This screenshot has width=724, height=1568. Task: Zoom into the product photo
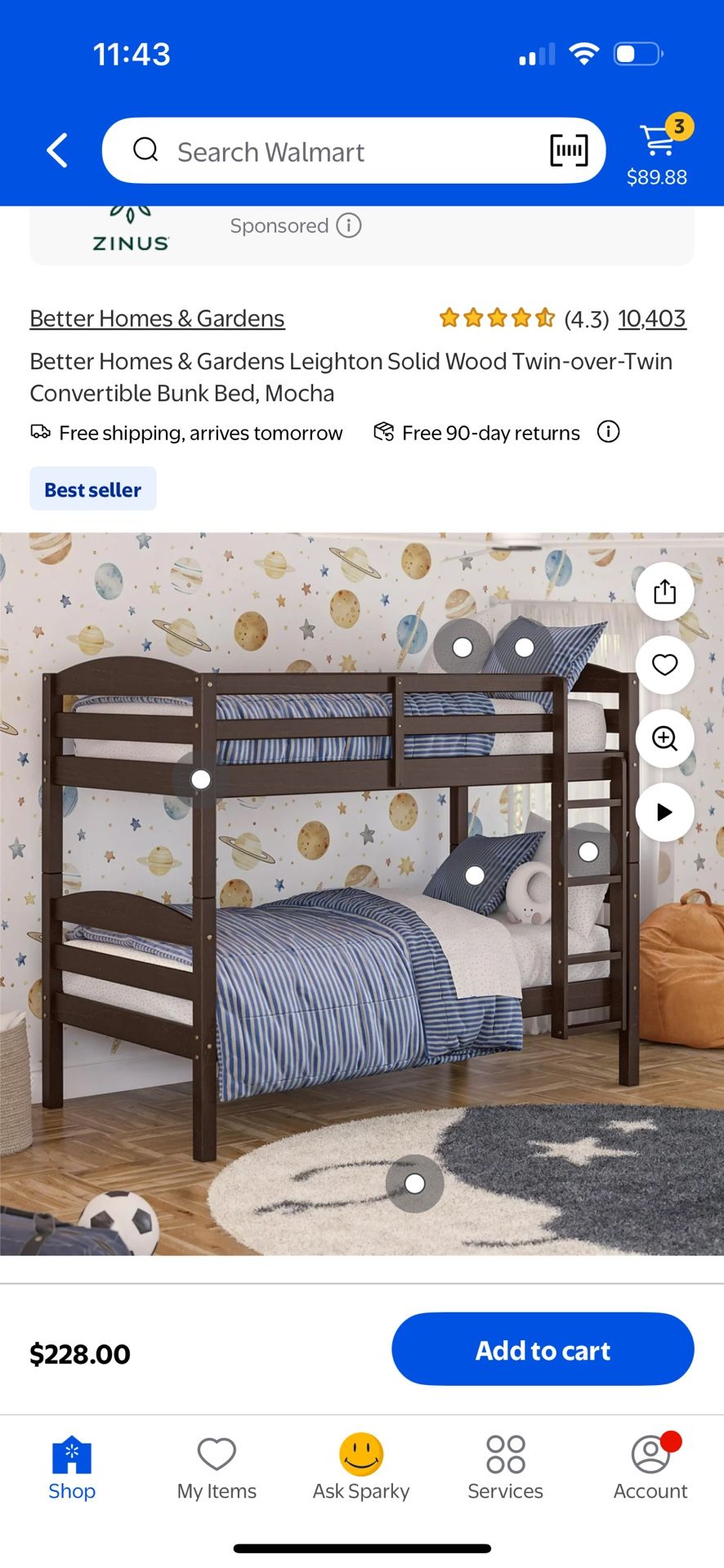click(664, 738)
